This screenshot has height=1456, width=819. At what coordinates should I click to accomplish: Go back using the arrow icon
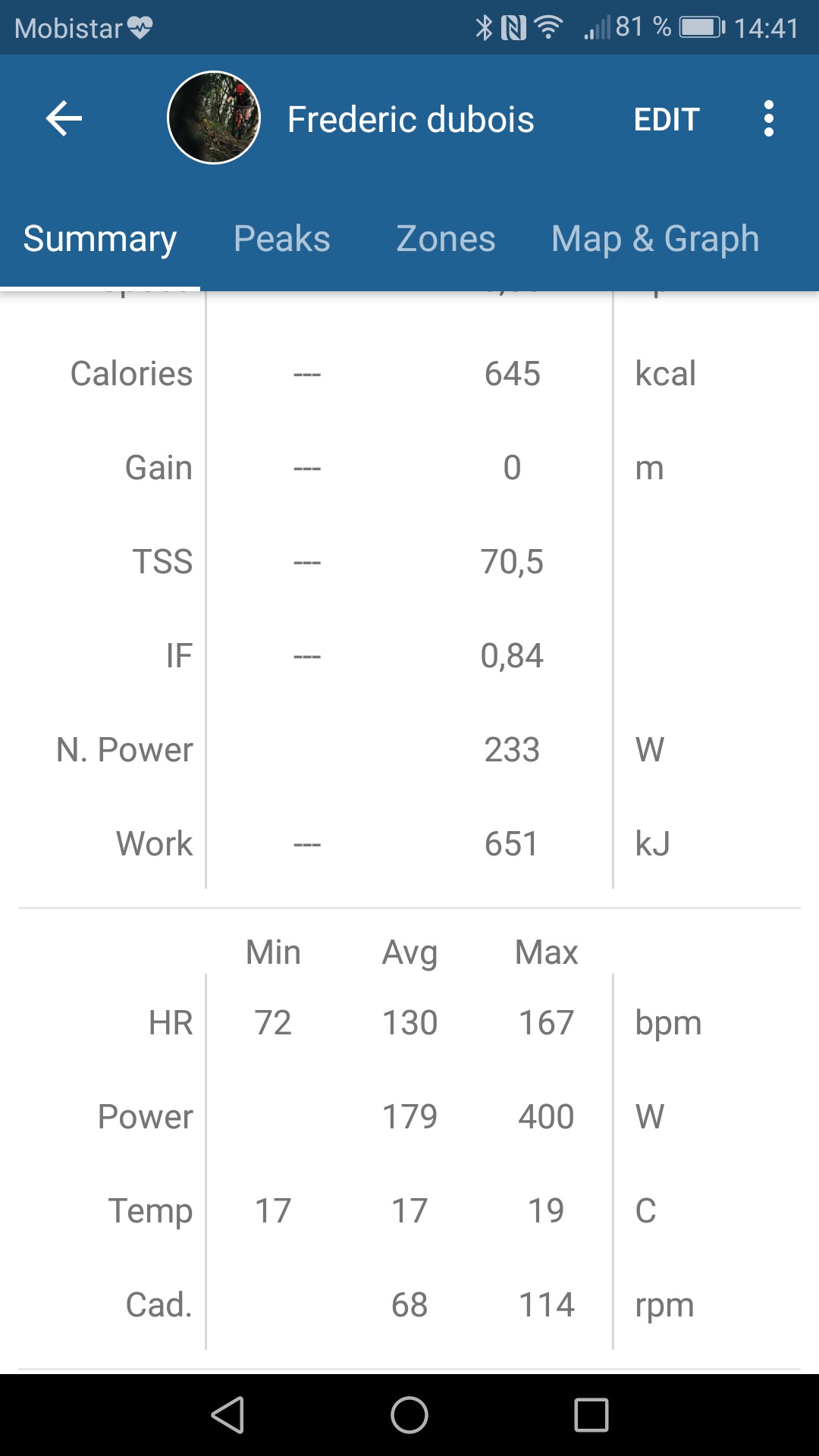click(64, 118)
